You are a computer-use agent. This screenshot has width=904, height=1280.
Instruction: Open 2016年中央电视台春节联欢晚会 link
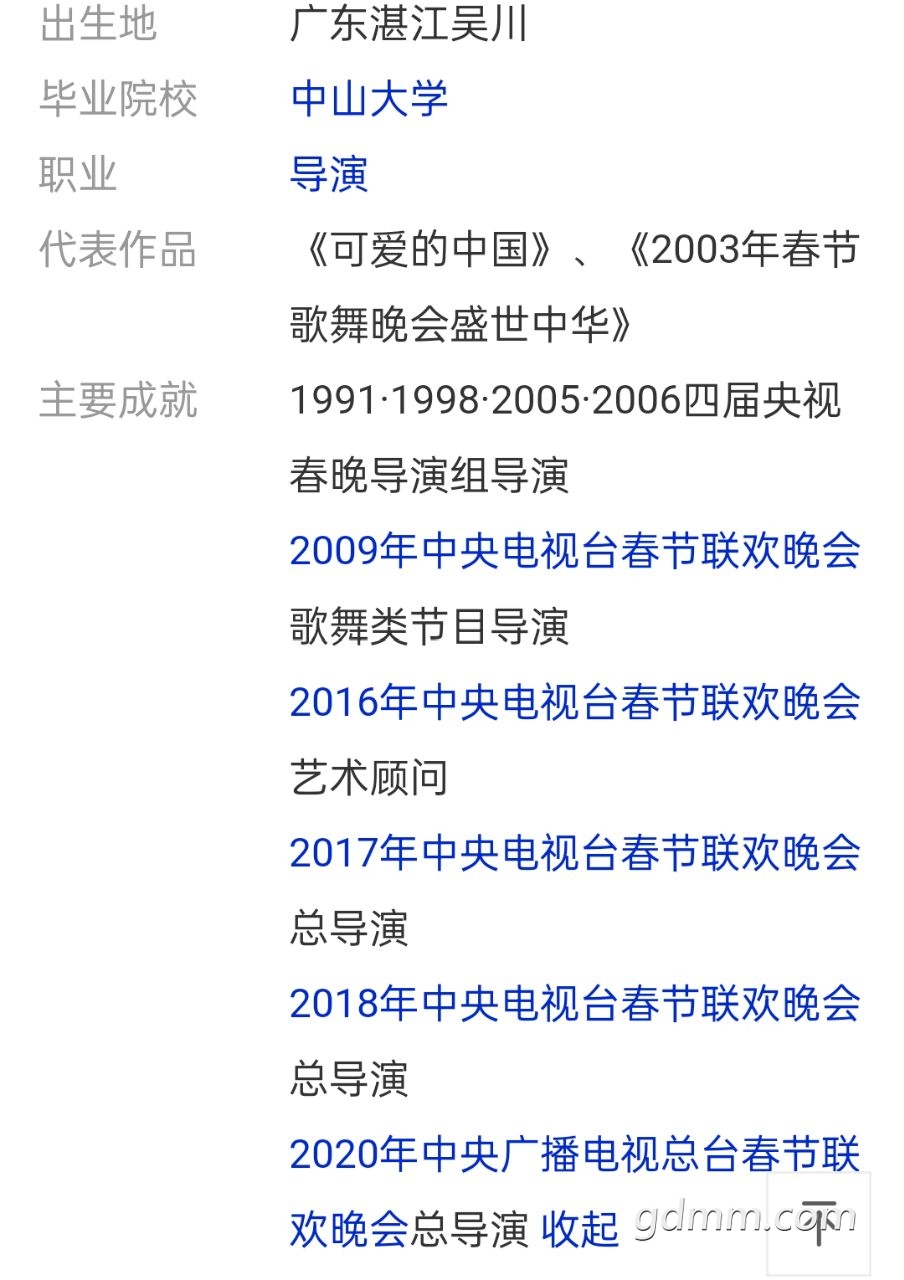coord(574,702)
